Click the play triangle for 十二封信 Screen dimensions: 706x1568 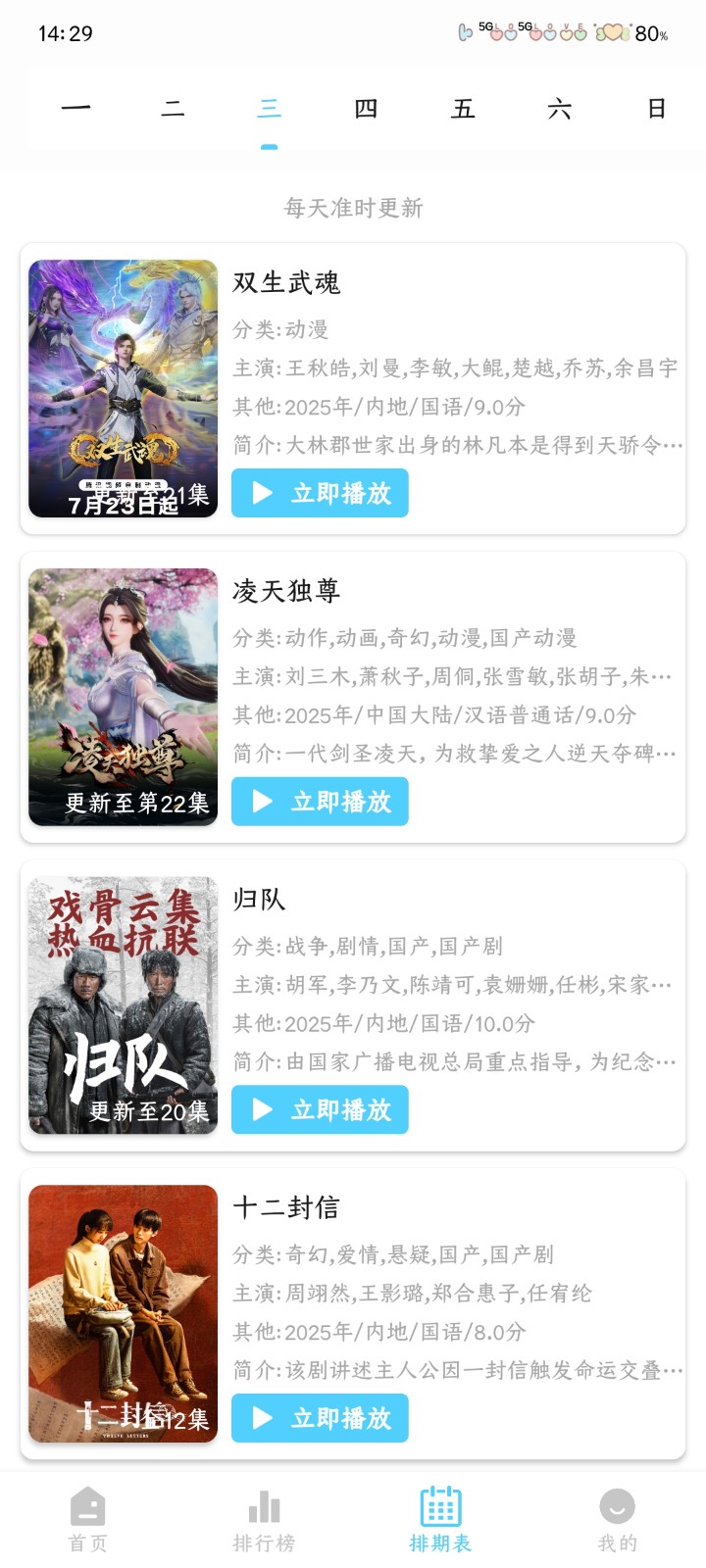click(261, 1418)
